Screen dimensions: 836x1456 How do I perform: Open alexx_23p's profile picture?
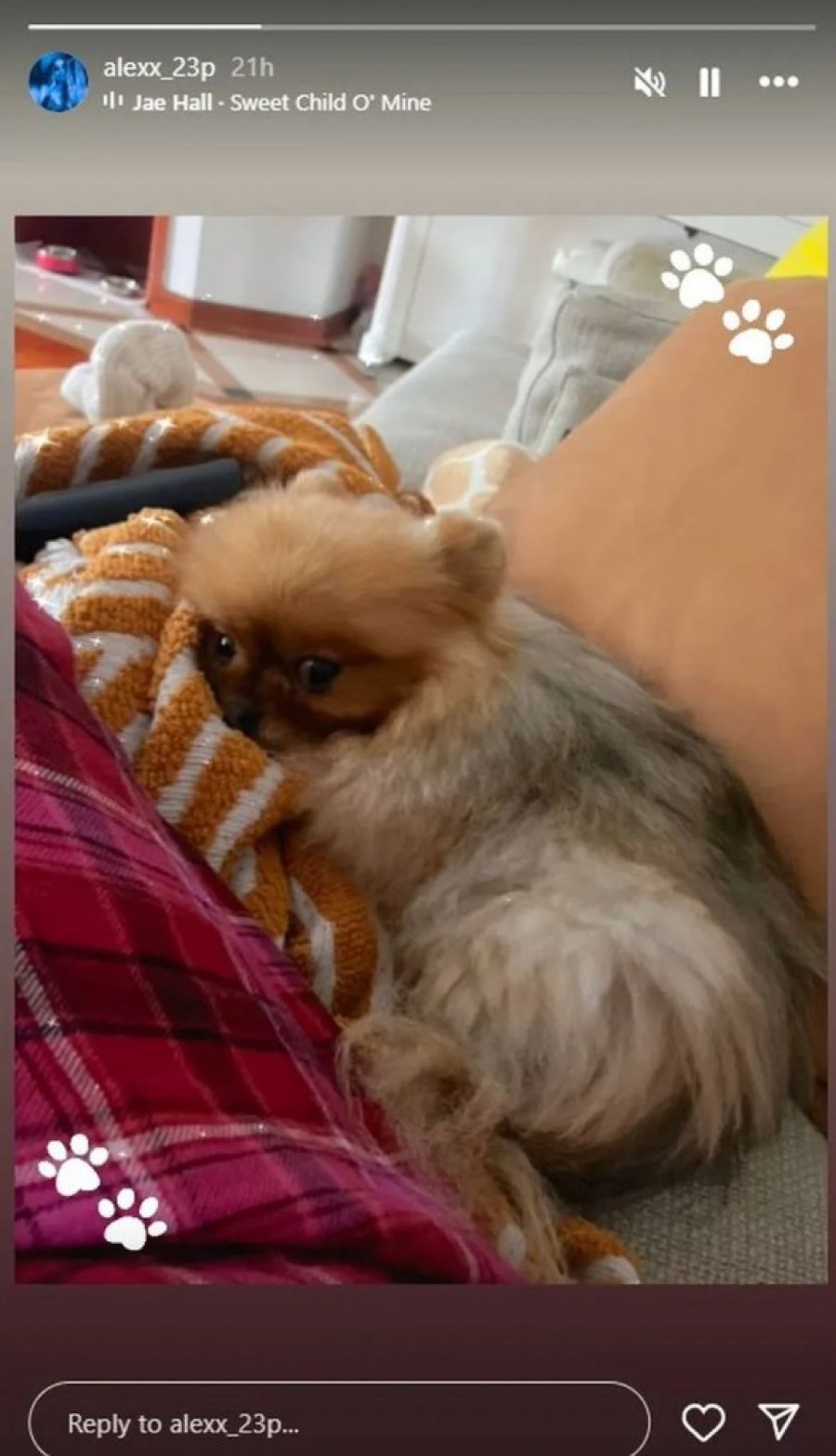[x=59, y=83]
